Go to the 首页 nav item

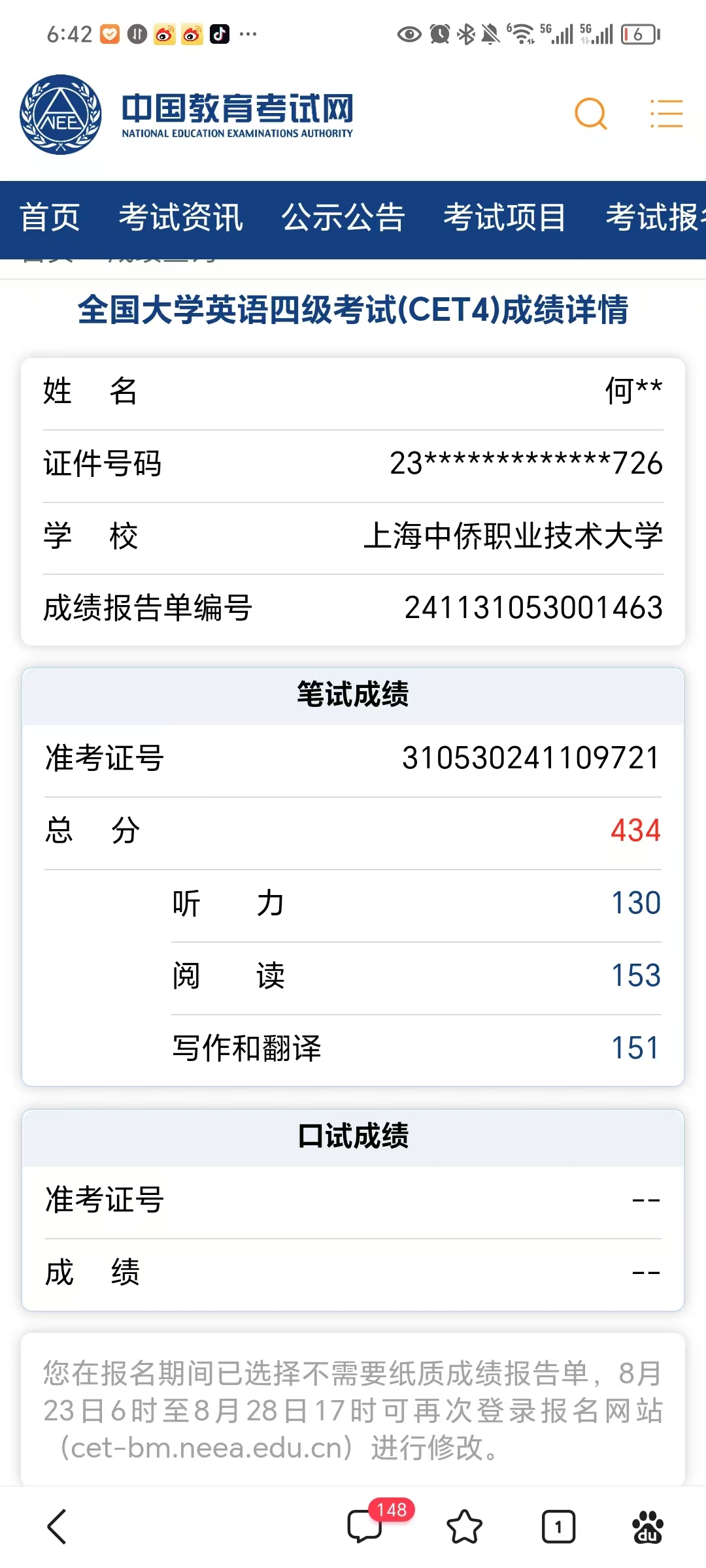[x=50, y=218]
